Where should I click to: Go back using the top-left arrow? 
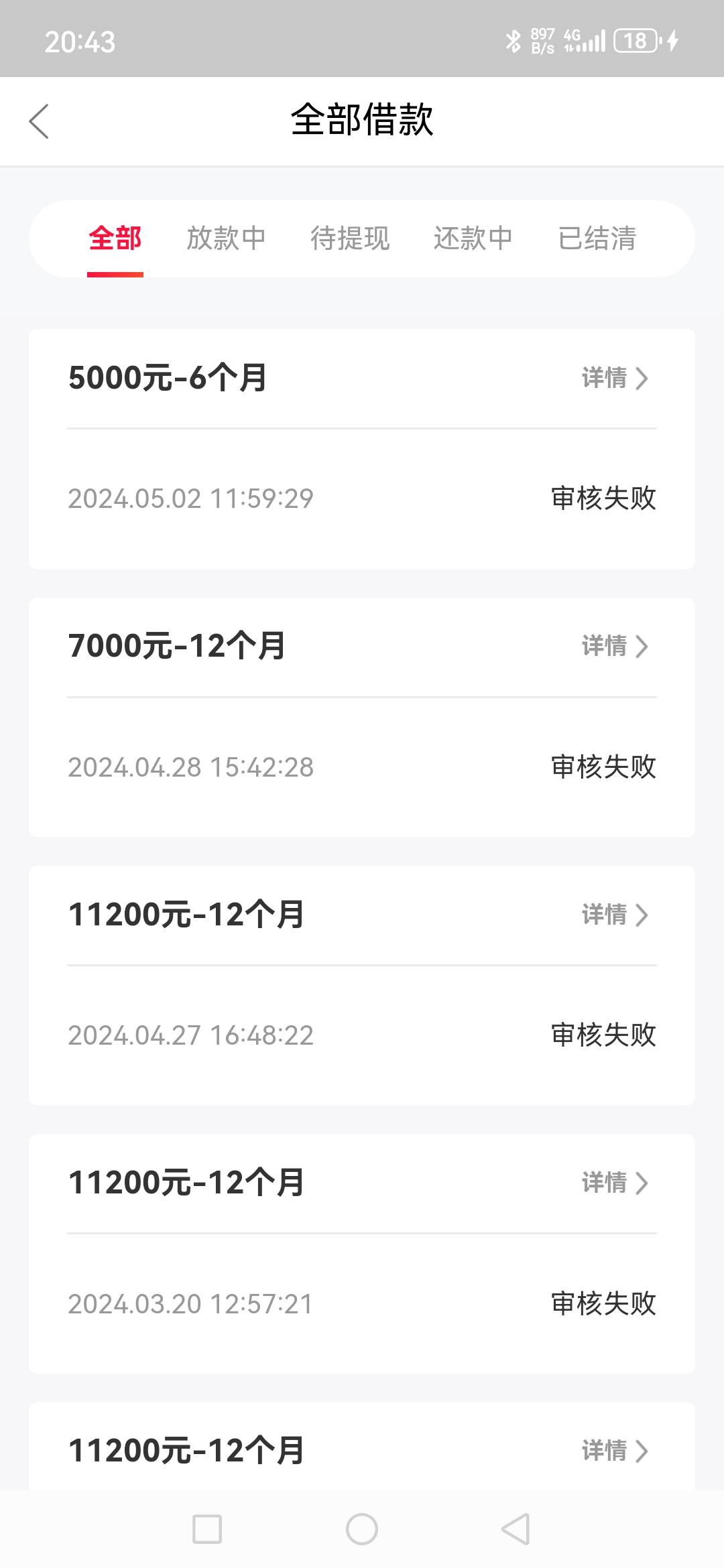click(x=39, y=121)
